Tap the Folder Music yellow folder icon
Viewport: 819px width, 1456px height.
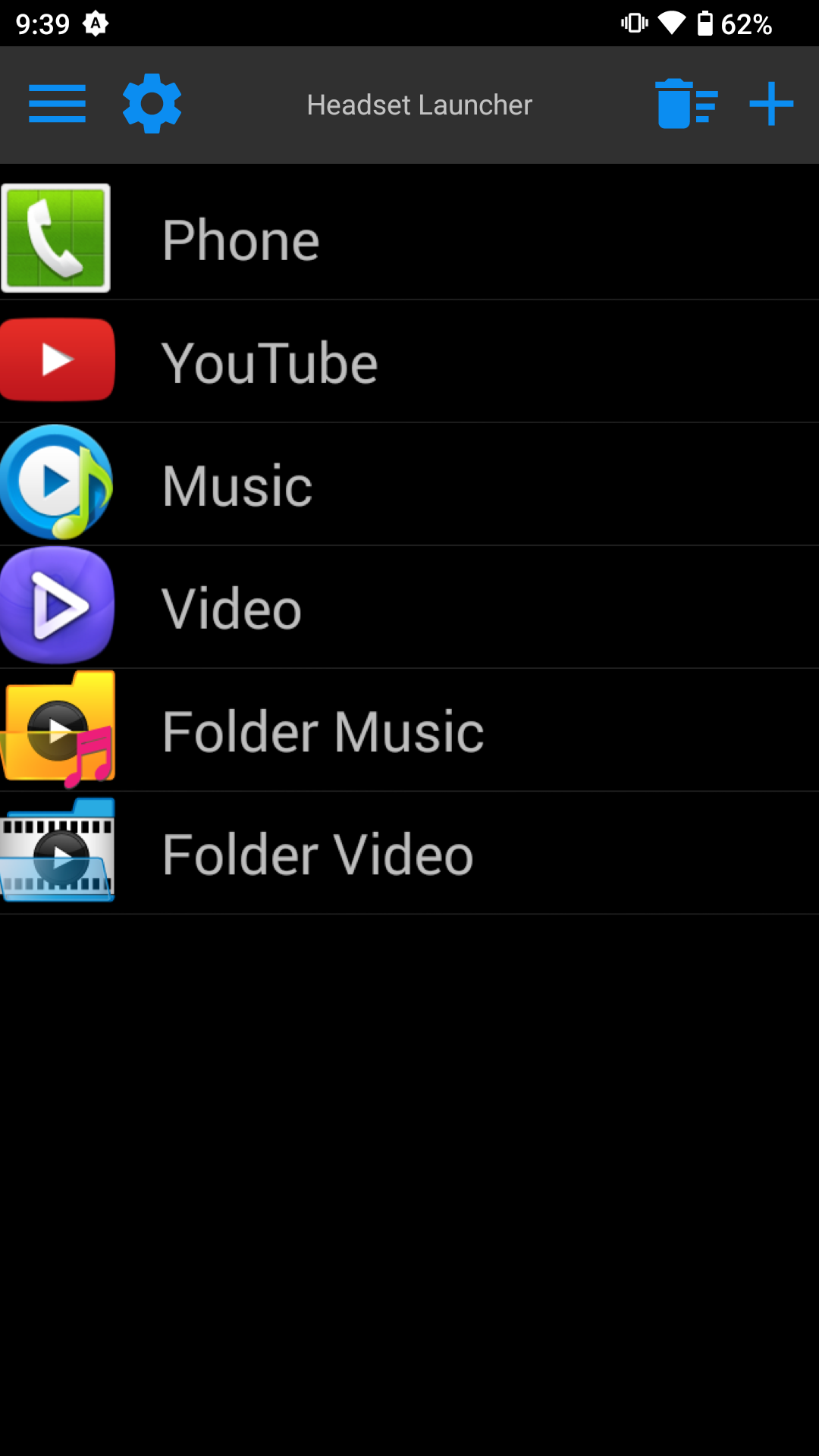tap(56, 728)
